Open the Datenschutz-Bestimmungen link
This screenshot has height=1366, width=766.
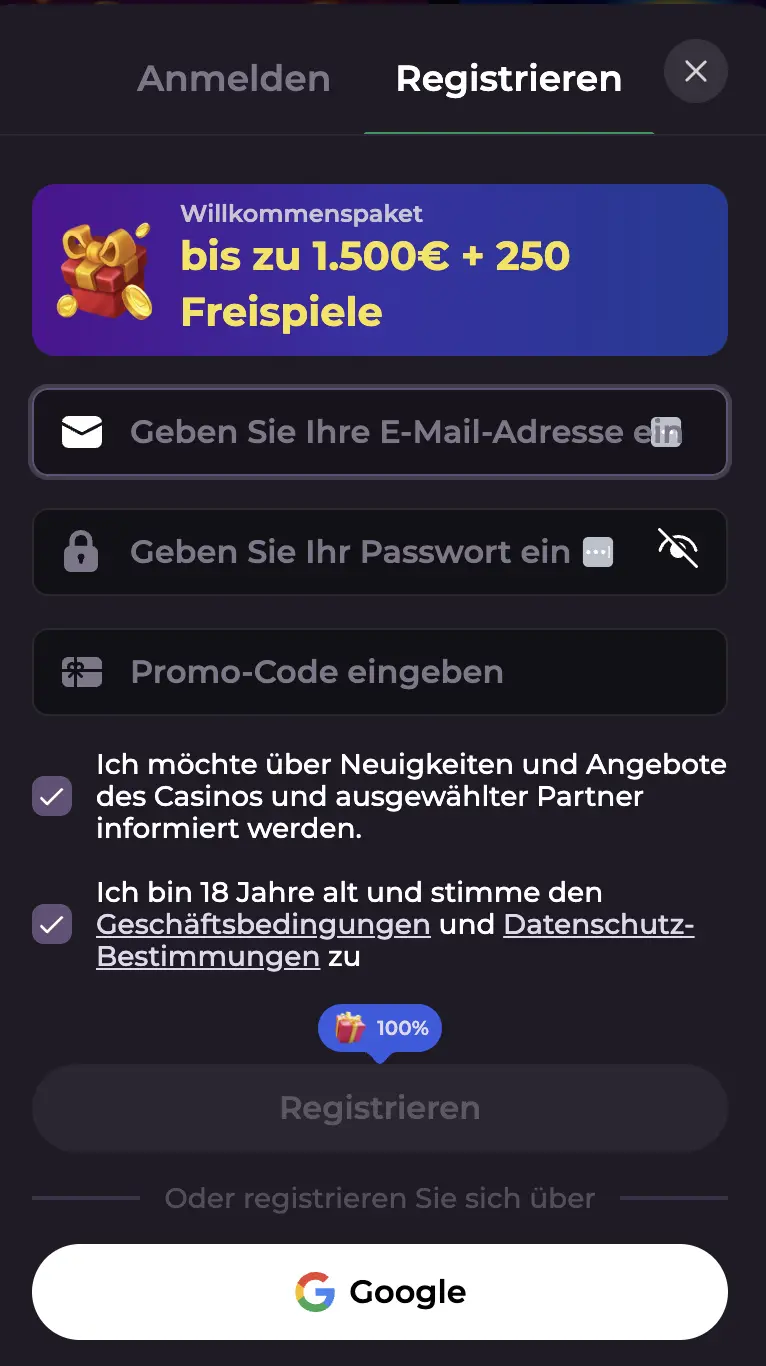pyautogui.click(x=598, y=924)
